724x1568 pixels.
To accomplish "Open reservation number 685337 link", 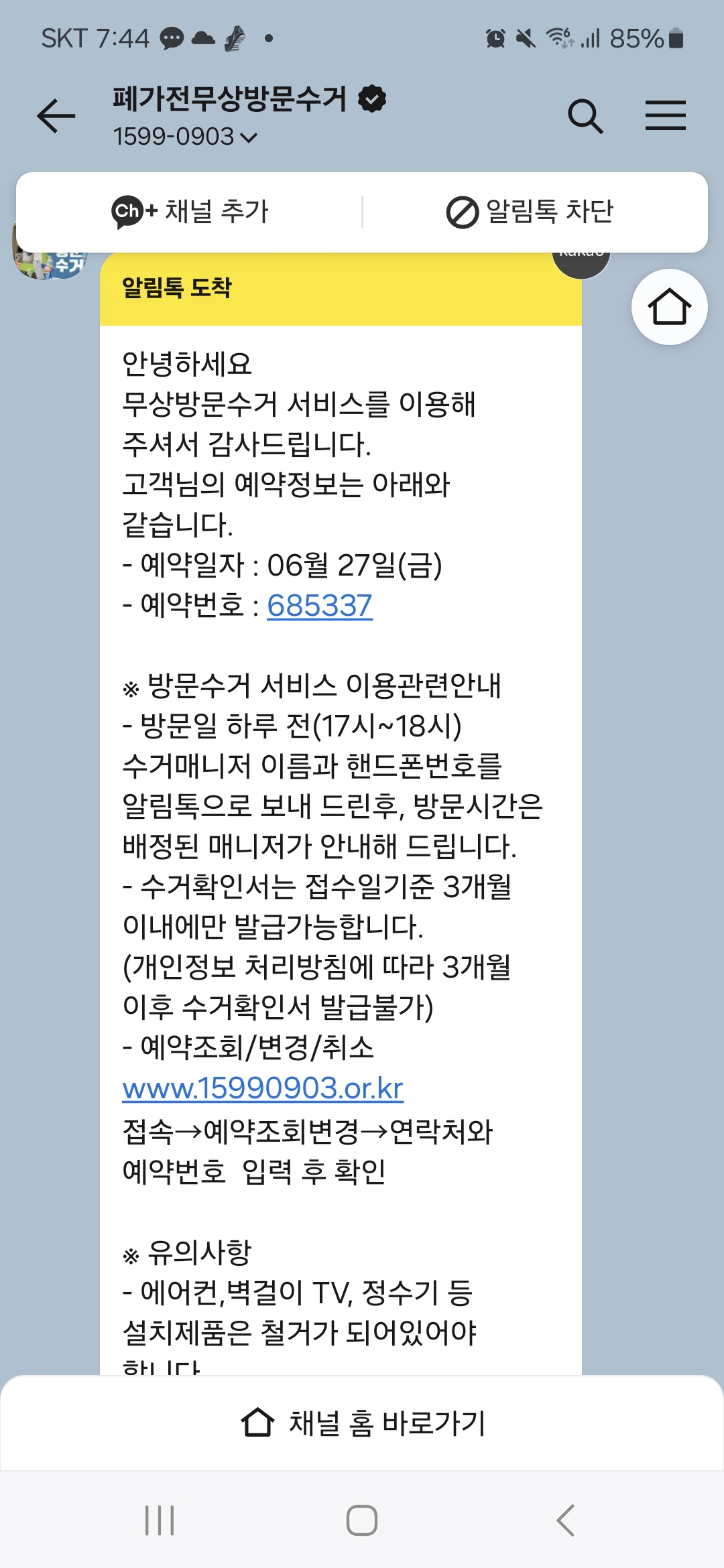I will point(320,606).
